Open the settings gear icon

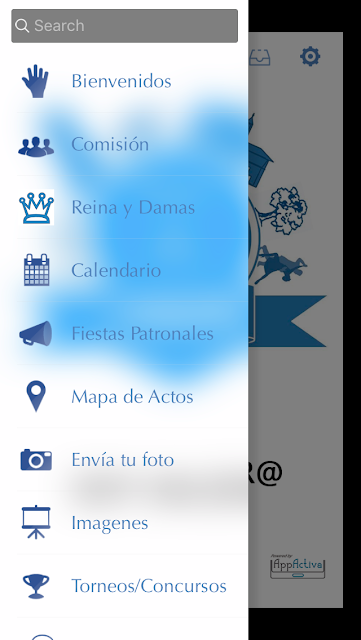(x=310, y=56)
